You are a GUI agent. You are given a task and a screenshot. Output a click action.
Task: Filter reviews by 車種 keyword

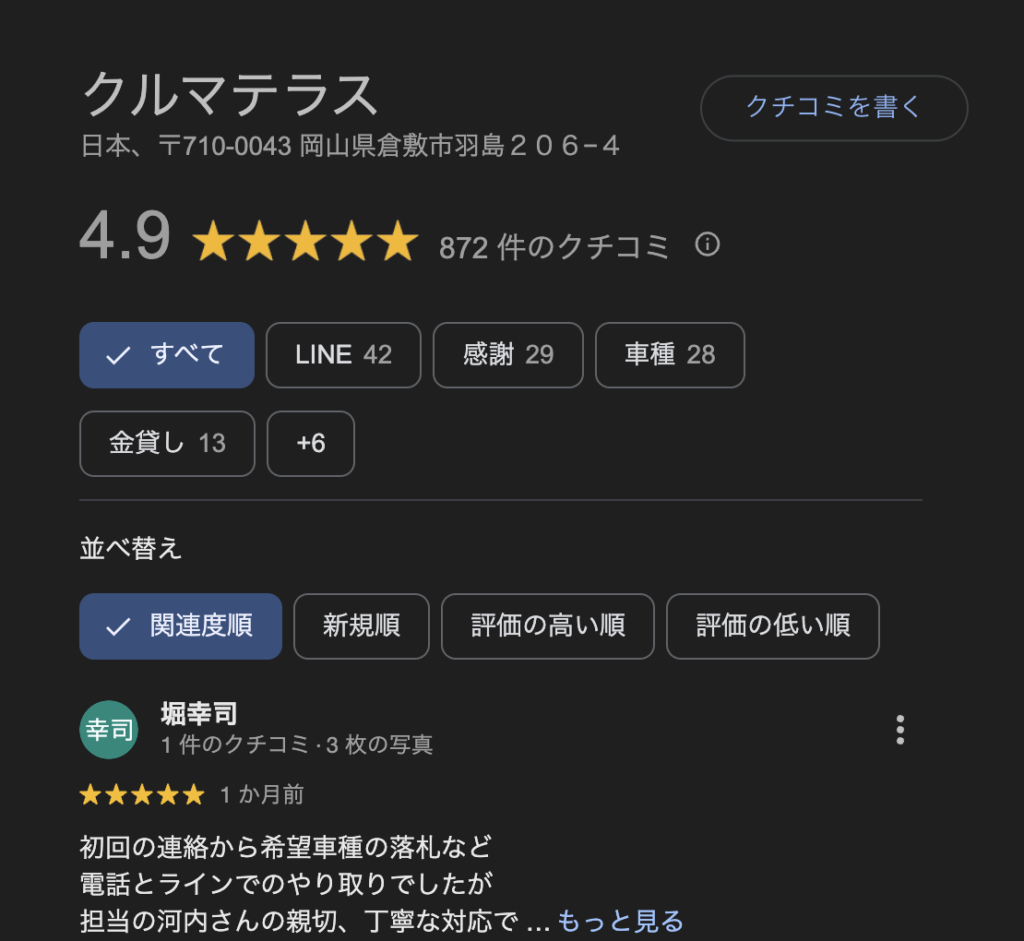tap(670, 355)
